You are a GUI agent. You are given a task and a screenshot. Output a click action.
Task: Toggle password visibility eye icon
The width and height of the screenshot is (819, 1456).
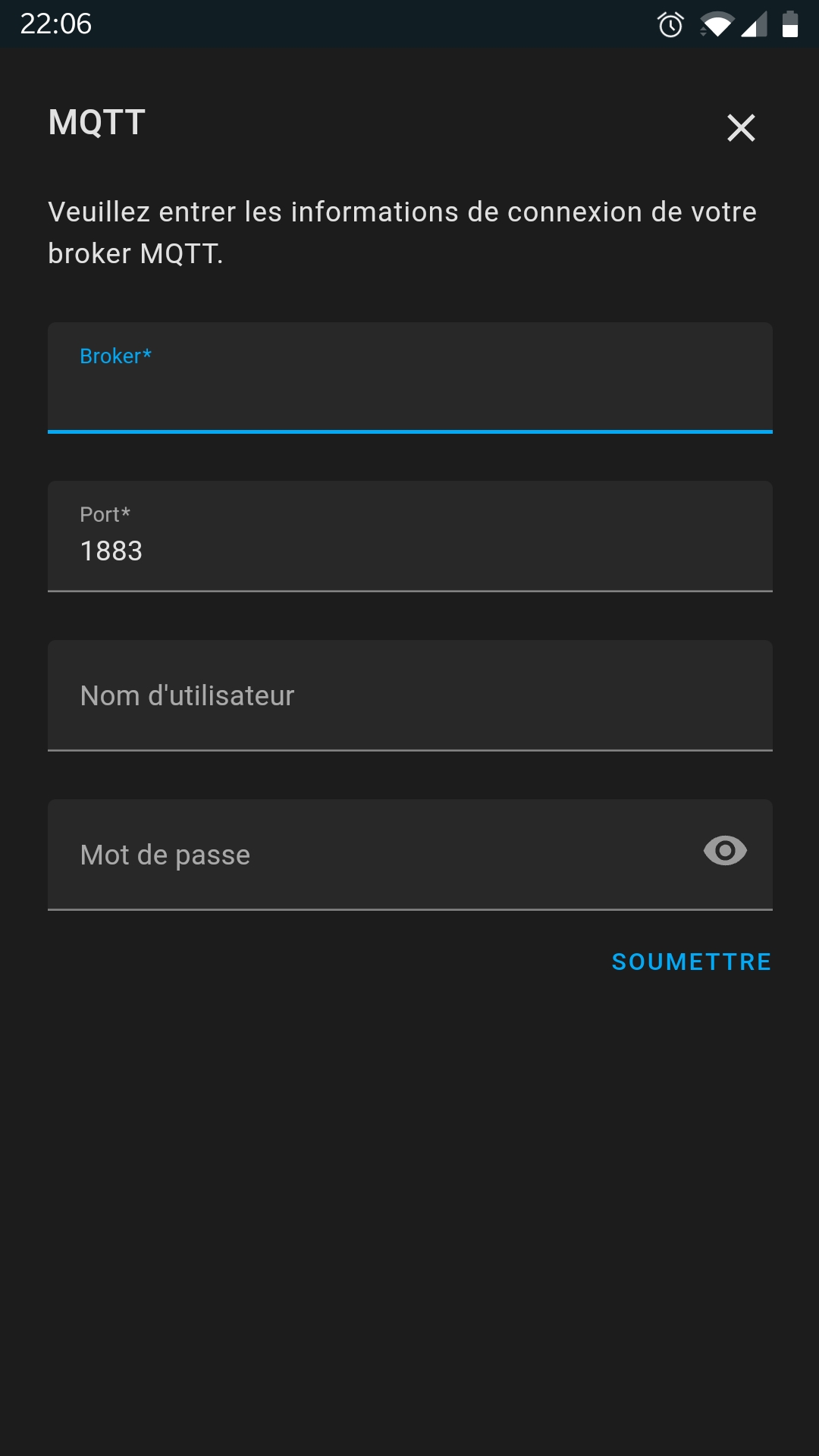pyautogui.click(x=725, y=851)
